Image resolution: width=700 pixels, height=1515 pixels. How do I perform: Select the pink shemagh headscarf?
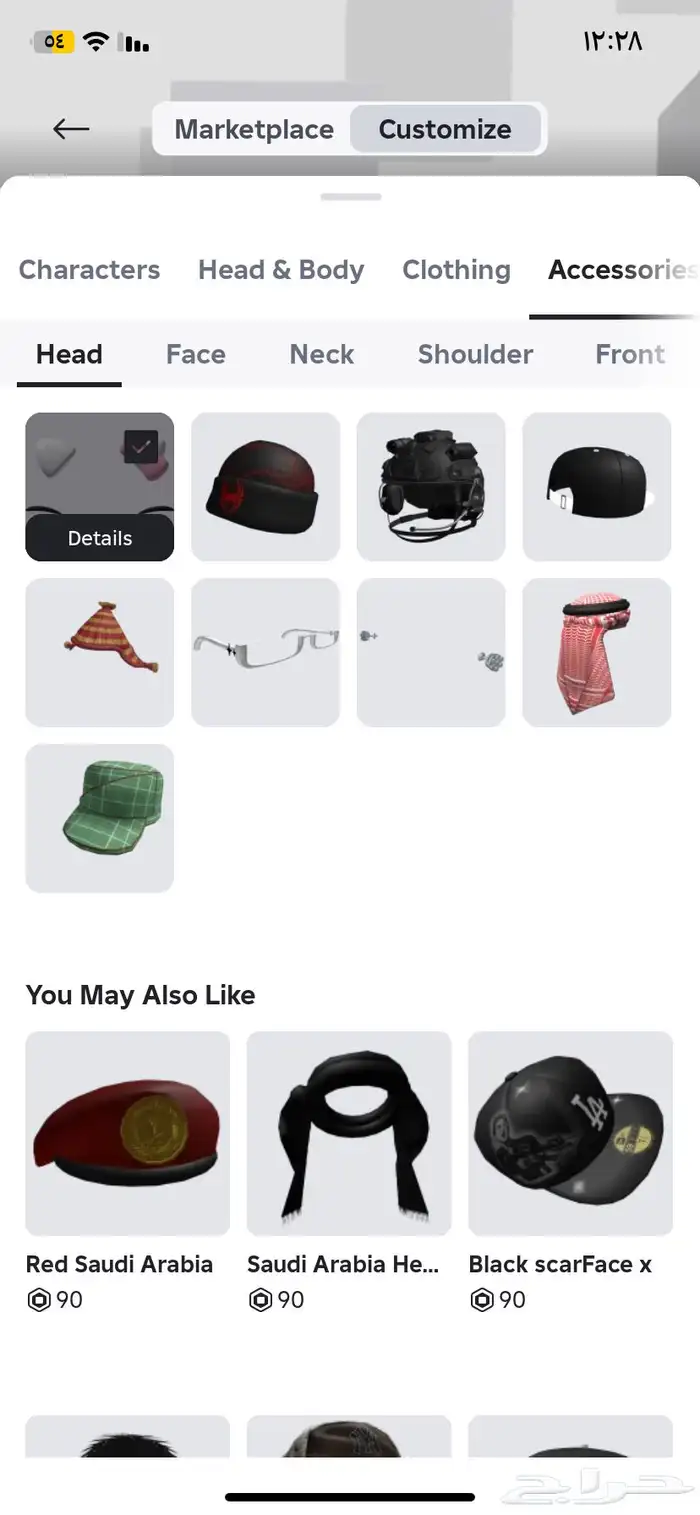[x=597, y=652]
